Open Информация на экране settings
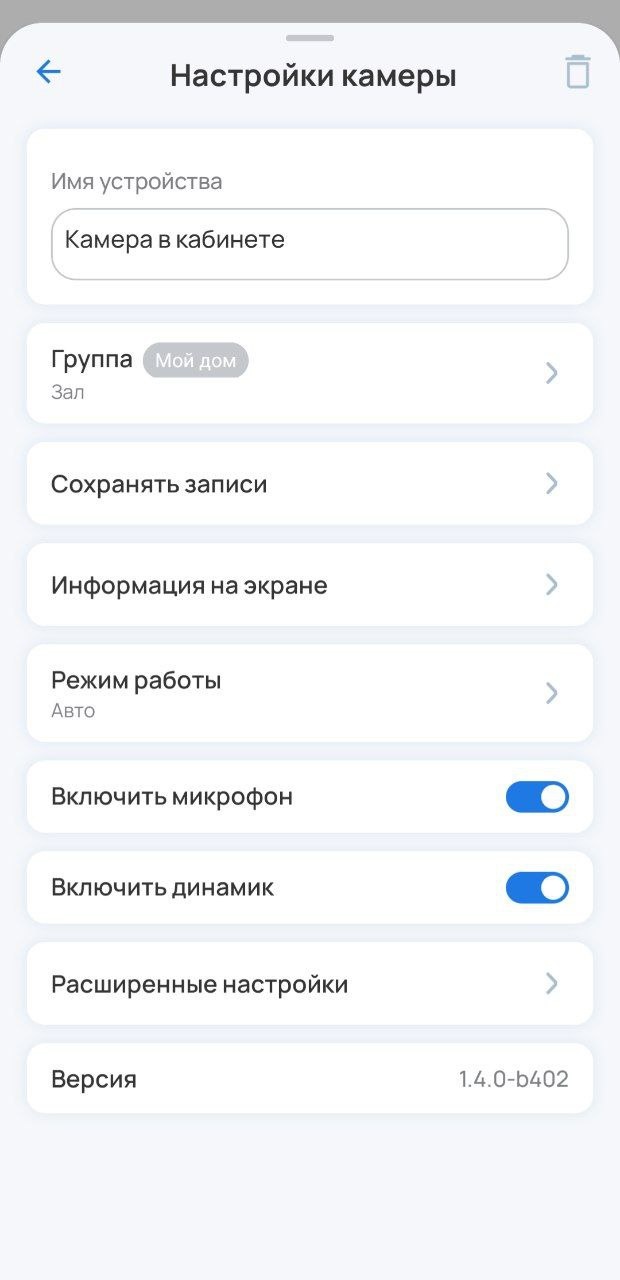The image size is (620, 1280). (x=309, y=585)
